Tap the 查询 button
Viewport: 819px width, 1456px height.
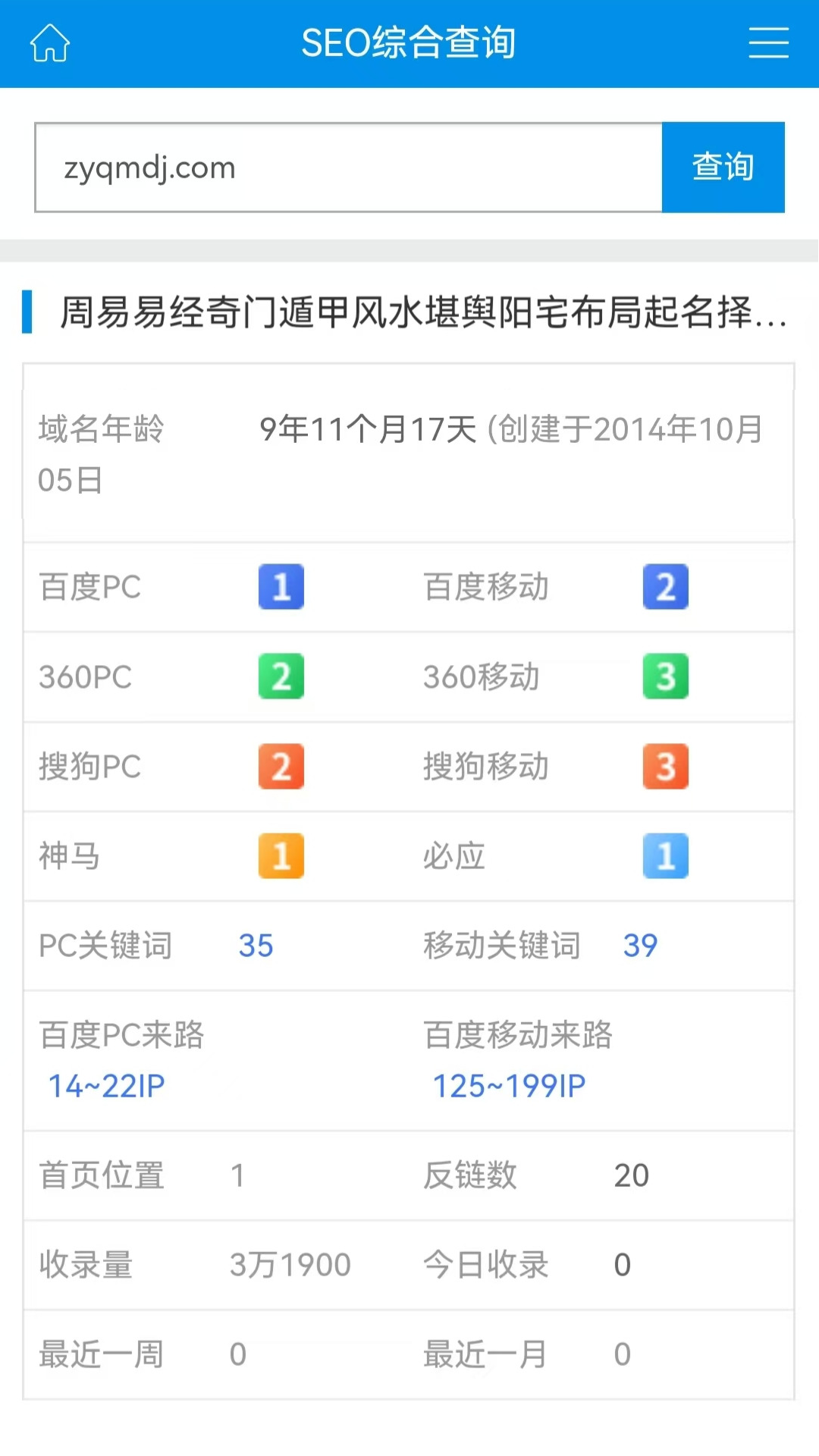tap(723, 167)
